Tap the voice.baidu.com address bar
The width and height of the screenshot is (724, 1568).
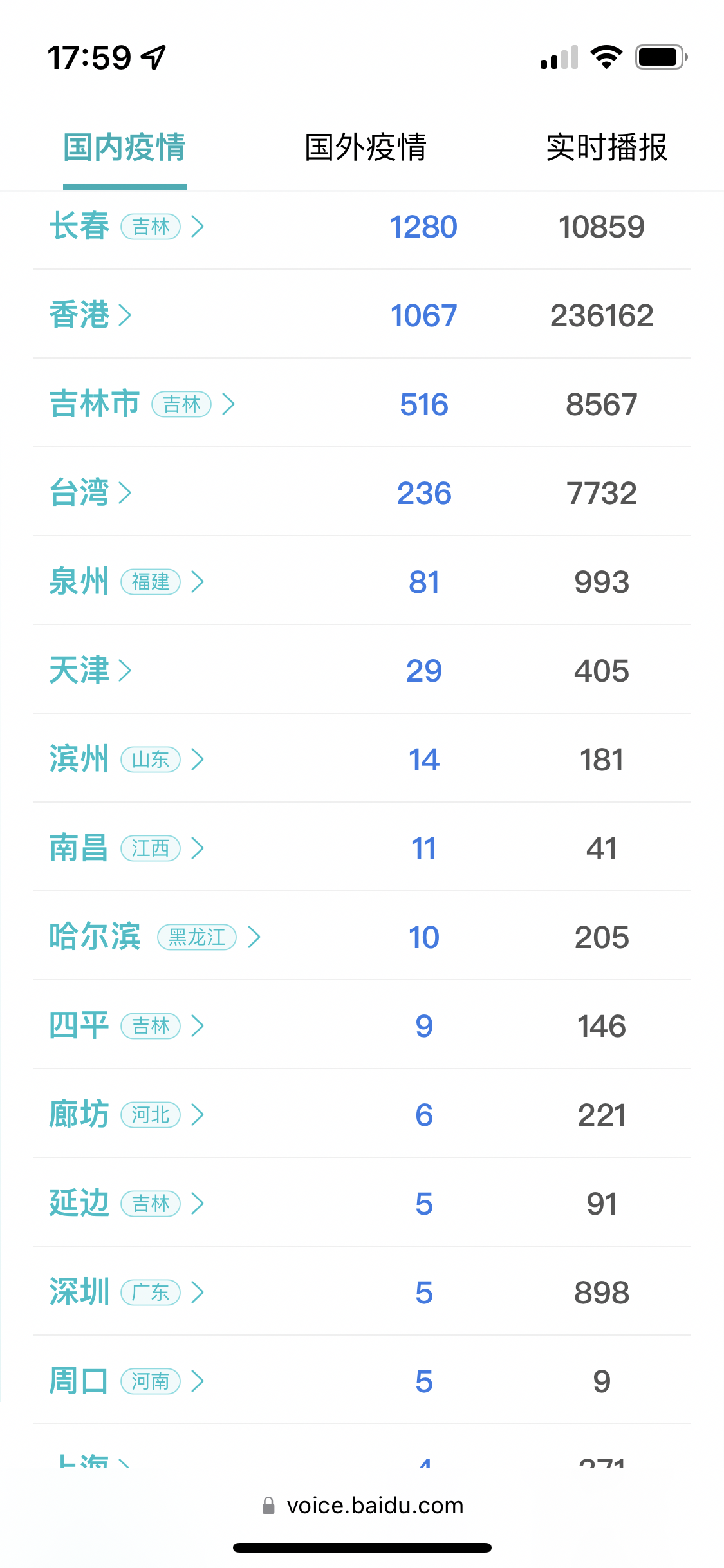[362, 1506]
